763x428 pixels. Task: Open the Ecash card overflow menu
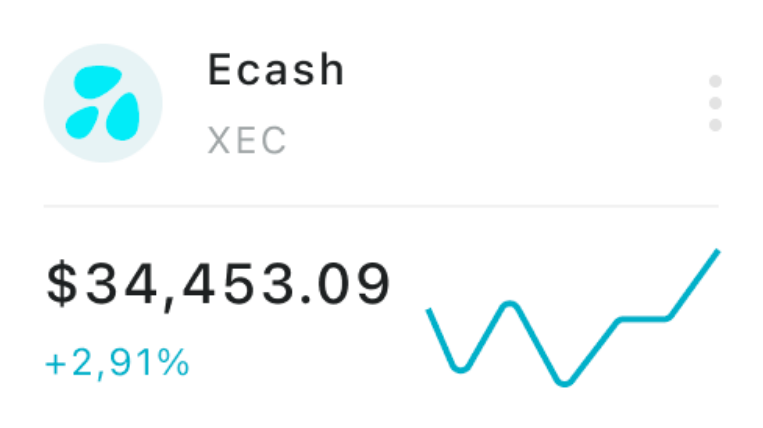(714, 103)
